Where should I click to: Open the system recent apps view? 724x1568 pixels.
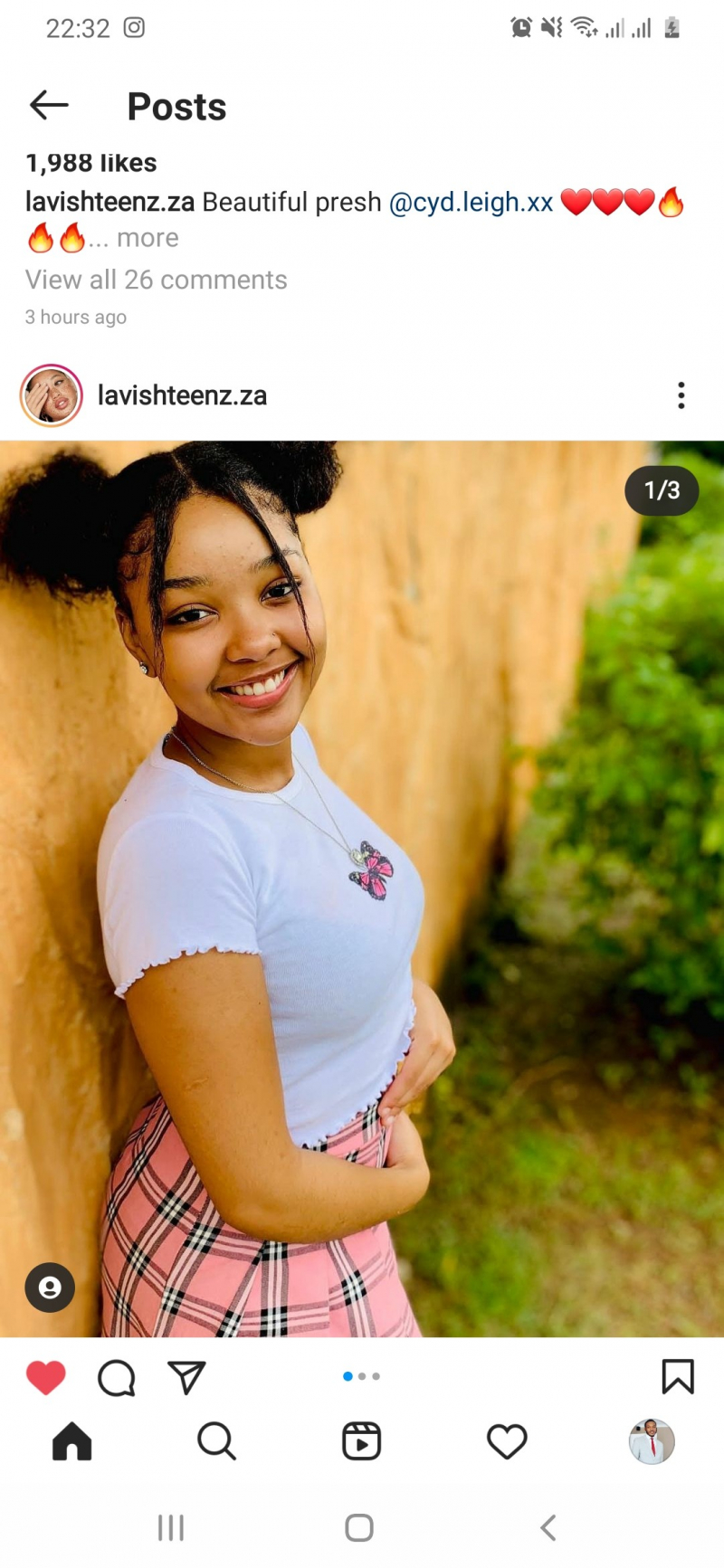point(171,1528)
